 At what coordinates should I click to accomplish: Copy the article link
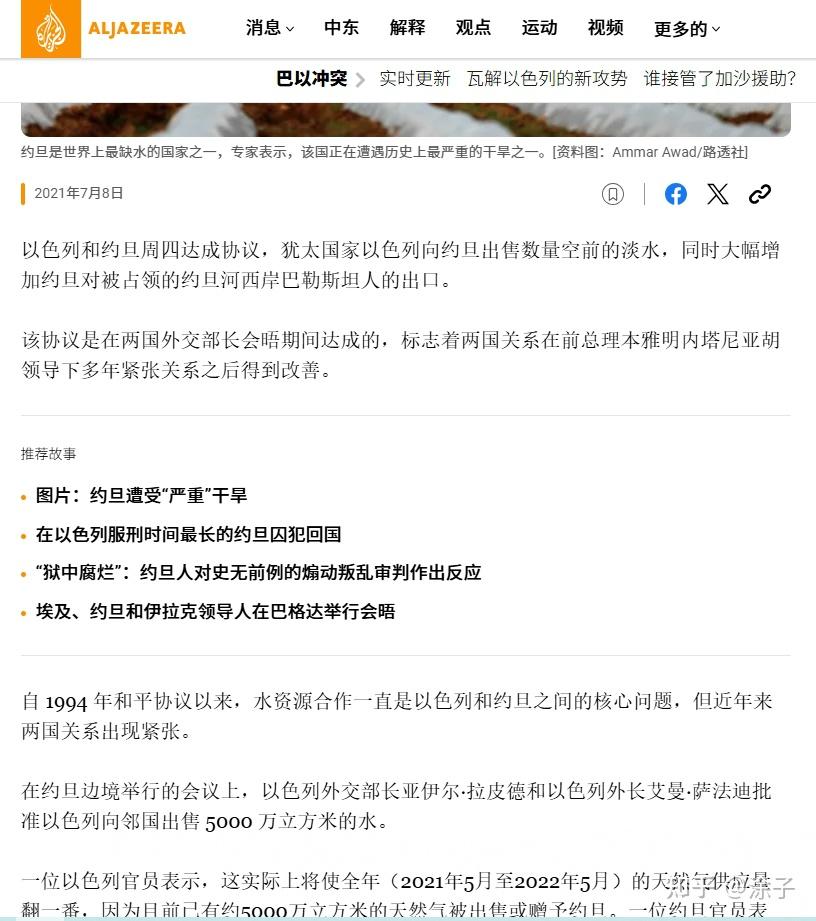click(x=760, y=194)
